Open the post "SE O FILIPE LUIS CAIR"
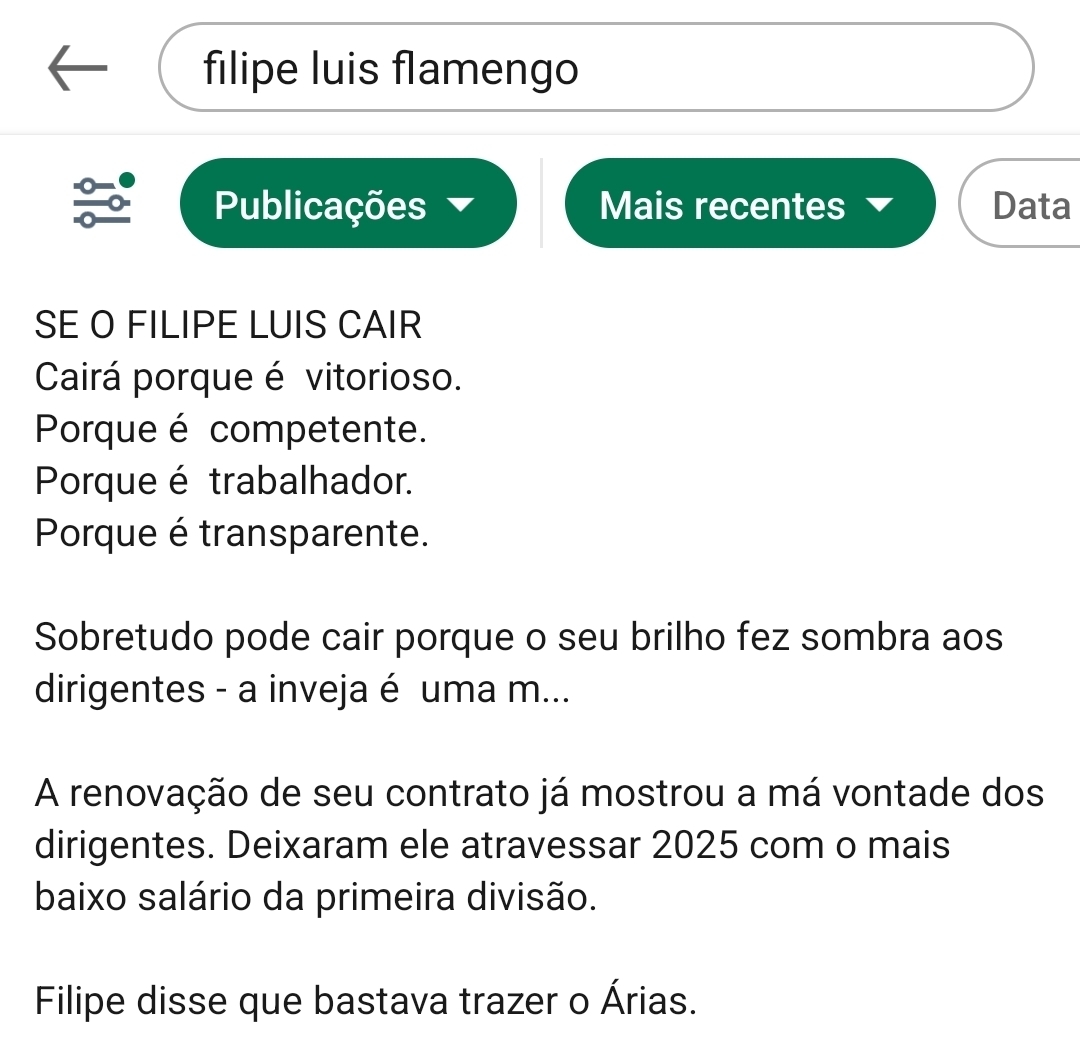1080x1050 pixels. [229, 325]
